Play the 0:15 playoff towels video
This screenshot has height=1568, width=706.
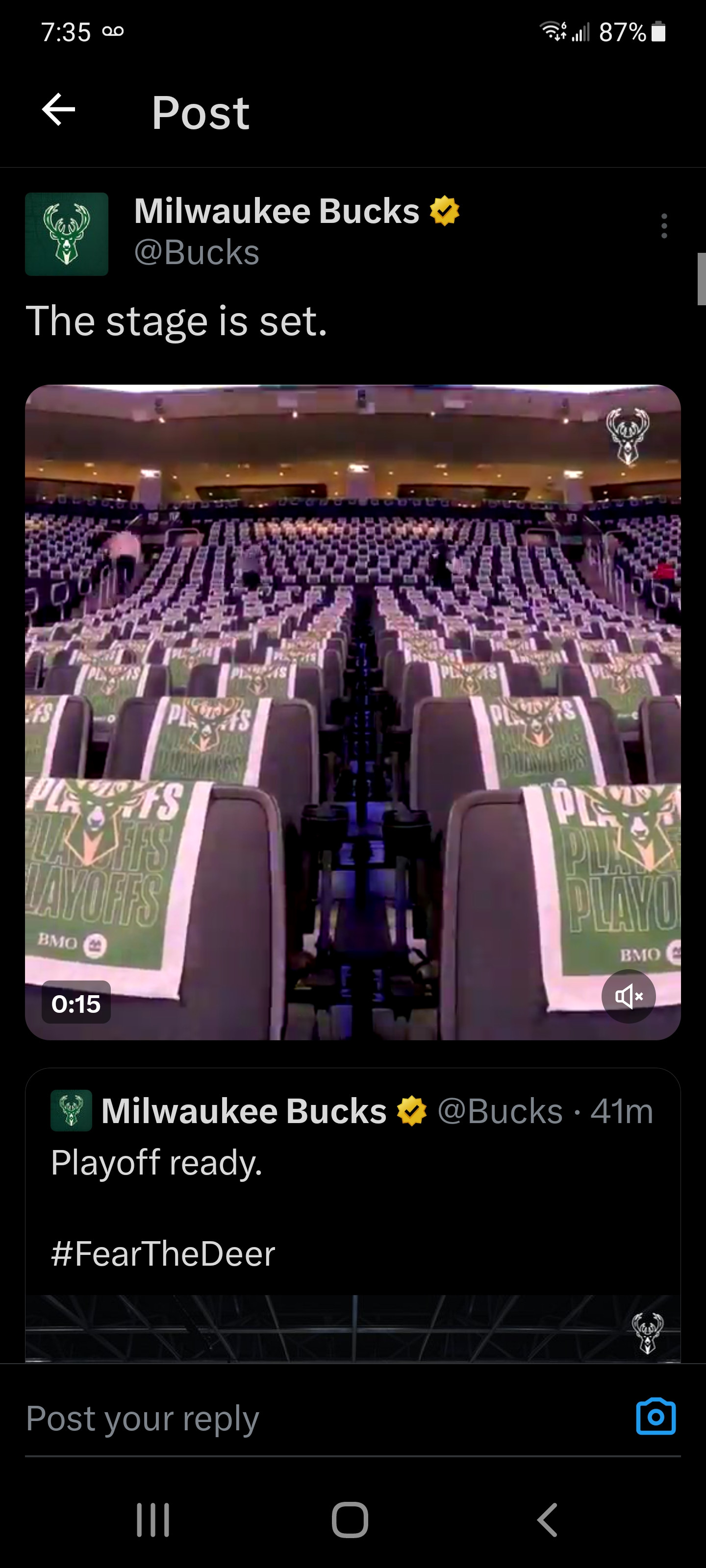(x=352, y=712)
